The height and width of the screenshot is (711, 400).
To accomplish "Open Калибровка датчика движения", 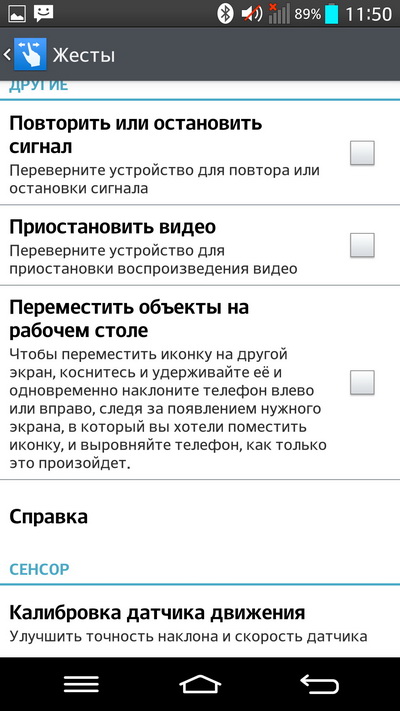I will (x=200, y=622).
